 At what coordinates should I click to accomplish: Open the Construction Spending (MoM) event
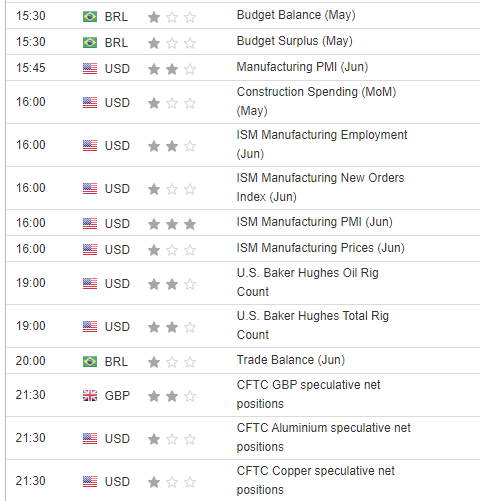click(x=316, y=101)
